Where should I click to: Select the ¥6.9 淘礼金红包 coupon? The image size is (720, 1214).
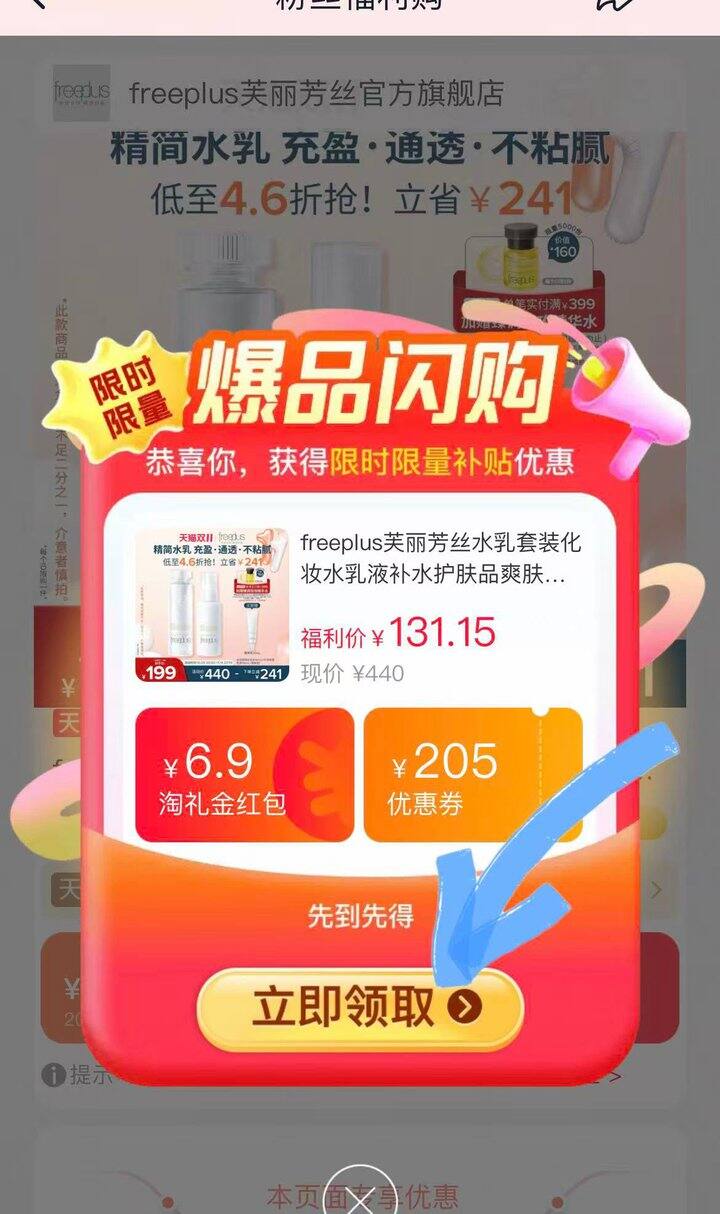click(244, 775)
